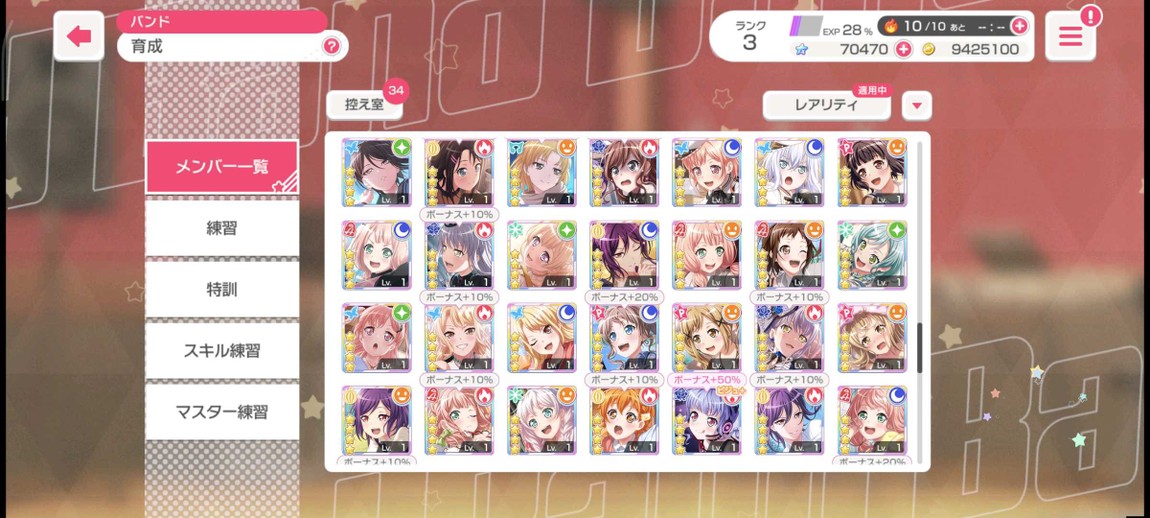Select the メンバー一覧 tab
This screenshot has height=518, width=1150.
click(222, 166)
